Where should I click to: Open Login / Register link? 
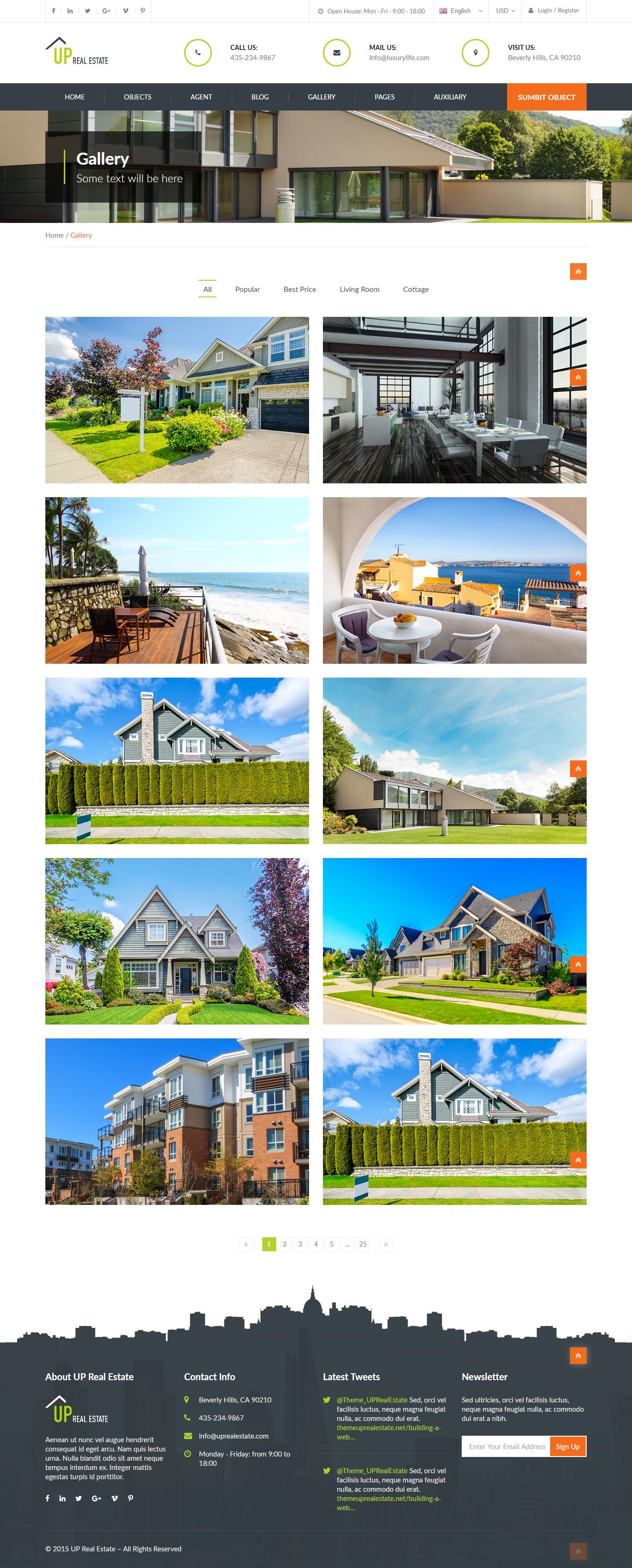pyautogui.click(x=553, y=10)
